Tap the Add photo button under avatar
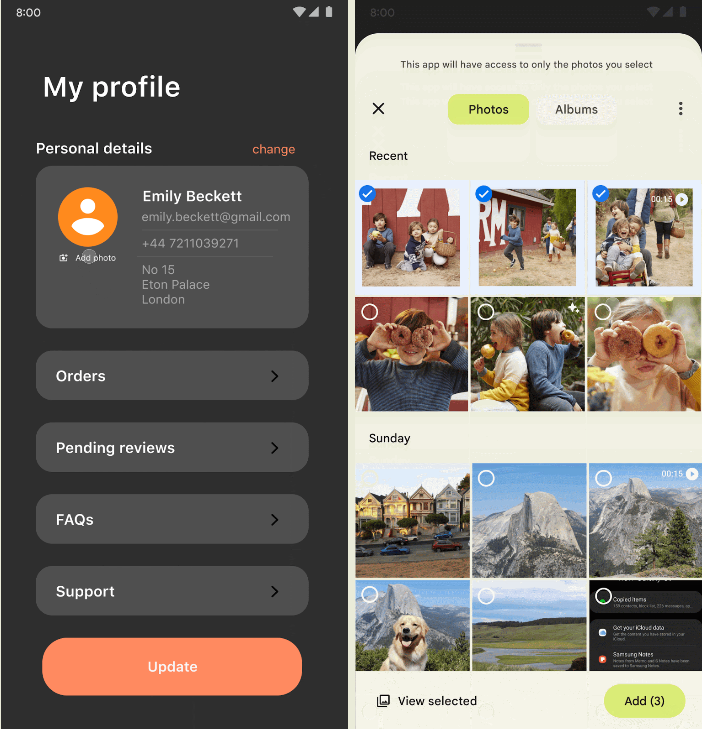The image size is (702, 729). click(88, 258)
